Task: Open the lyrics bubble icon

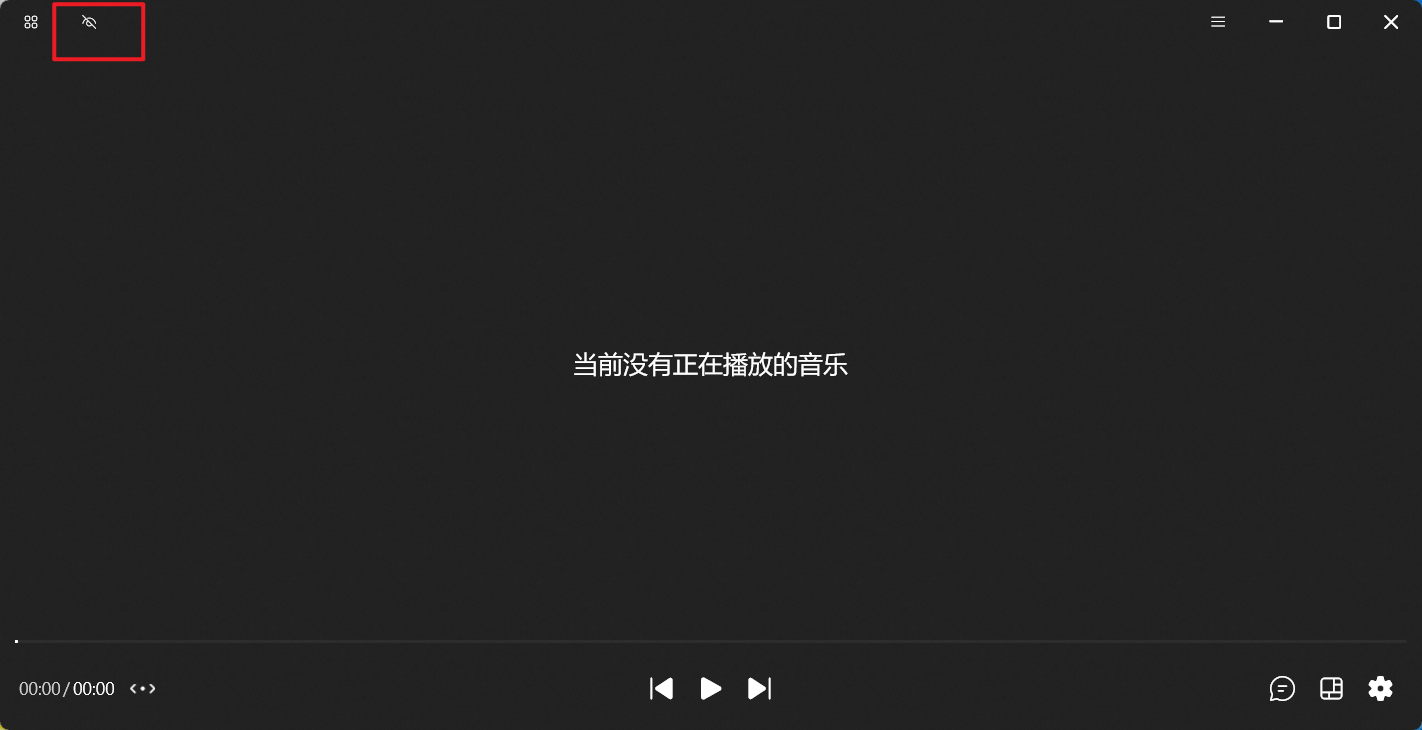Action: (x=1282, y=688)
